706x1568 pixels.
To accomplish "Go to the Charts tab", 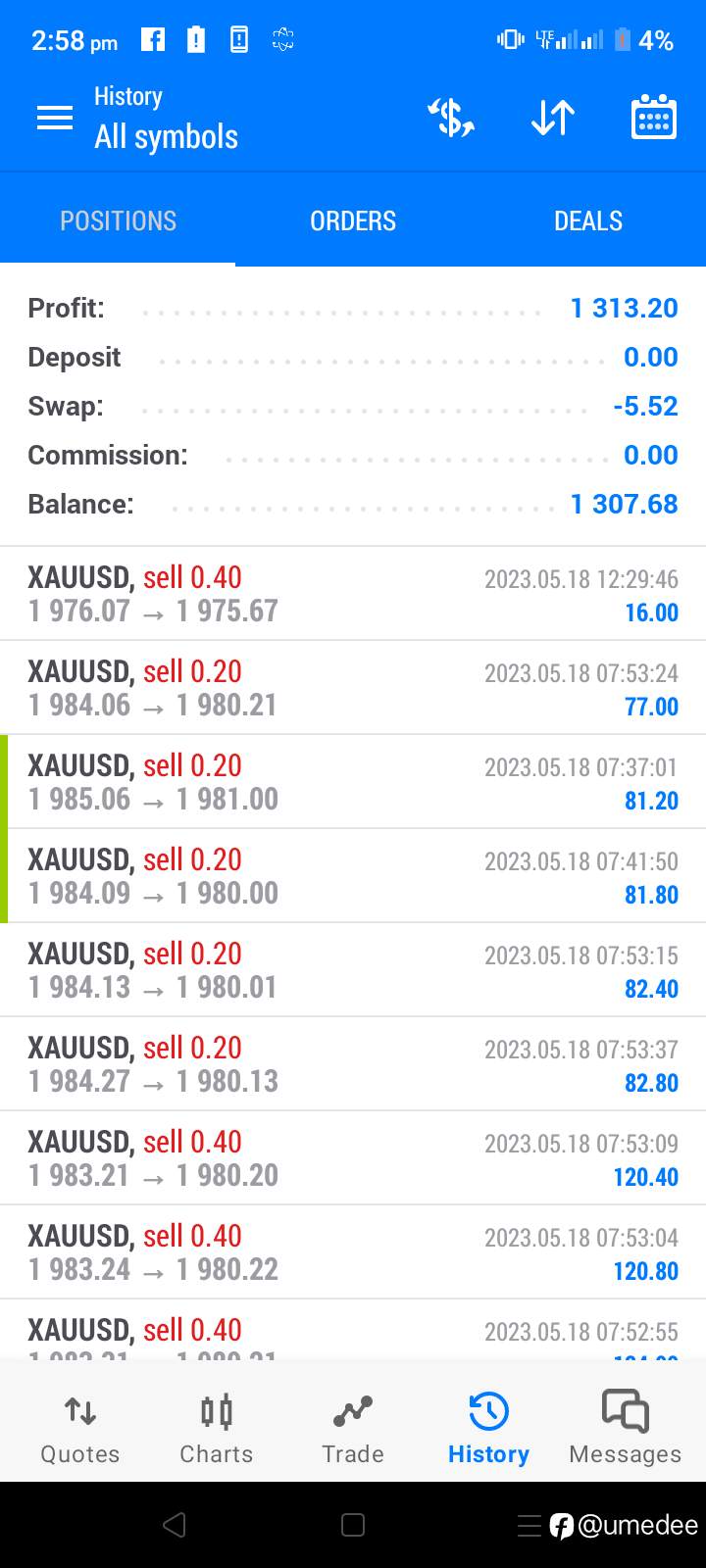I will tap(217, 1429).
